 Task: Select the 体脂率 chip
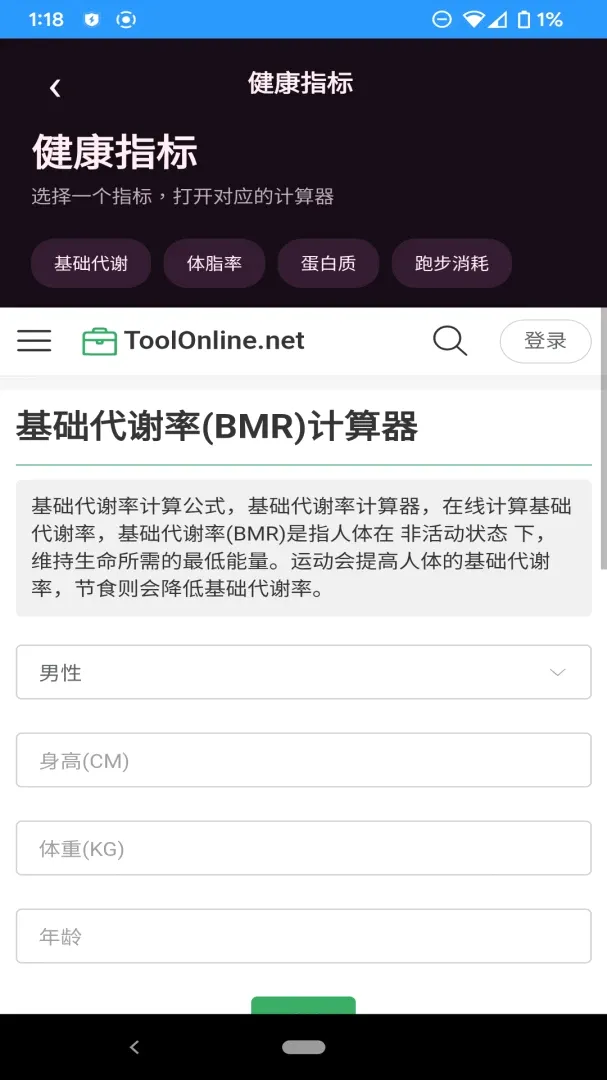coord(214,263)
